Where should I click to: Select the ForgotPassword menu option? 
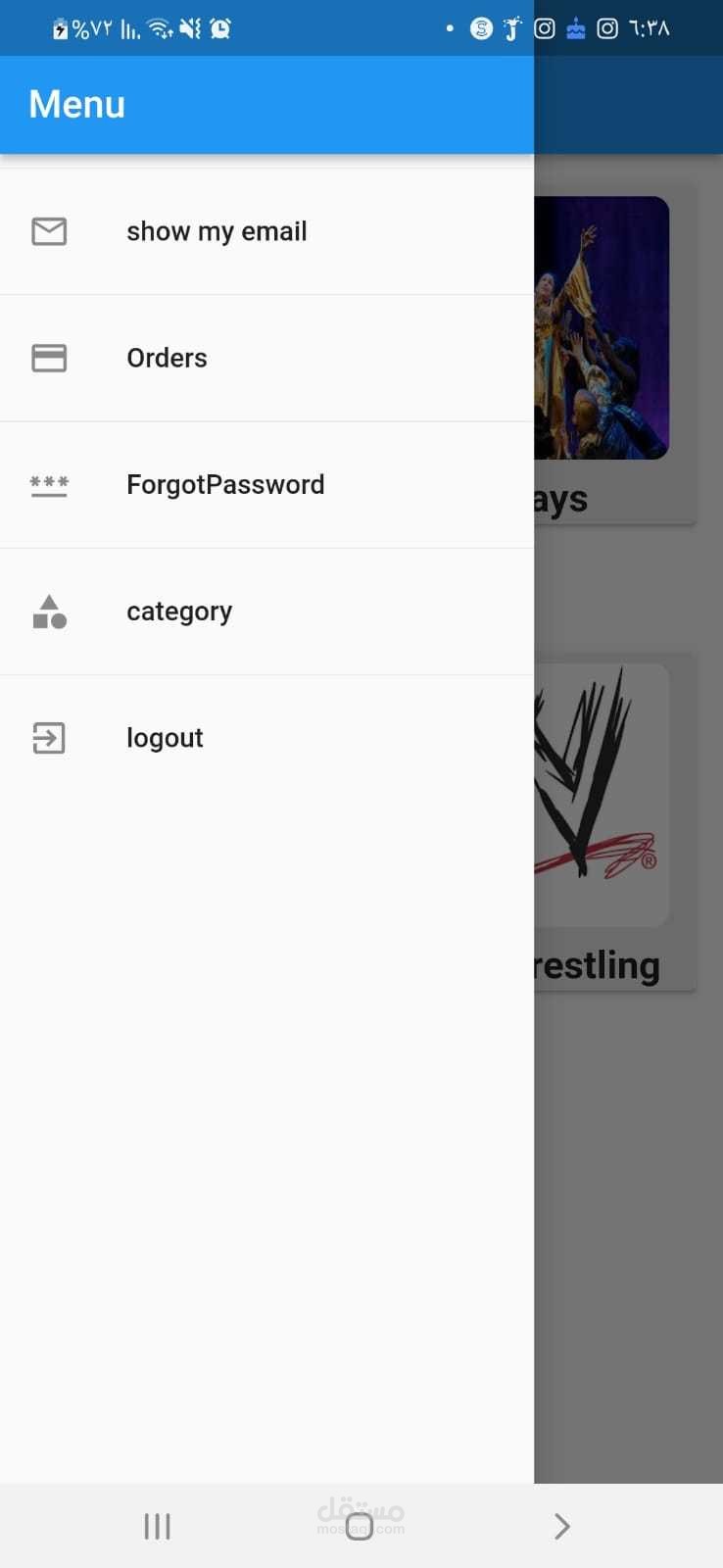(x=225, y=484)
